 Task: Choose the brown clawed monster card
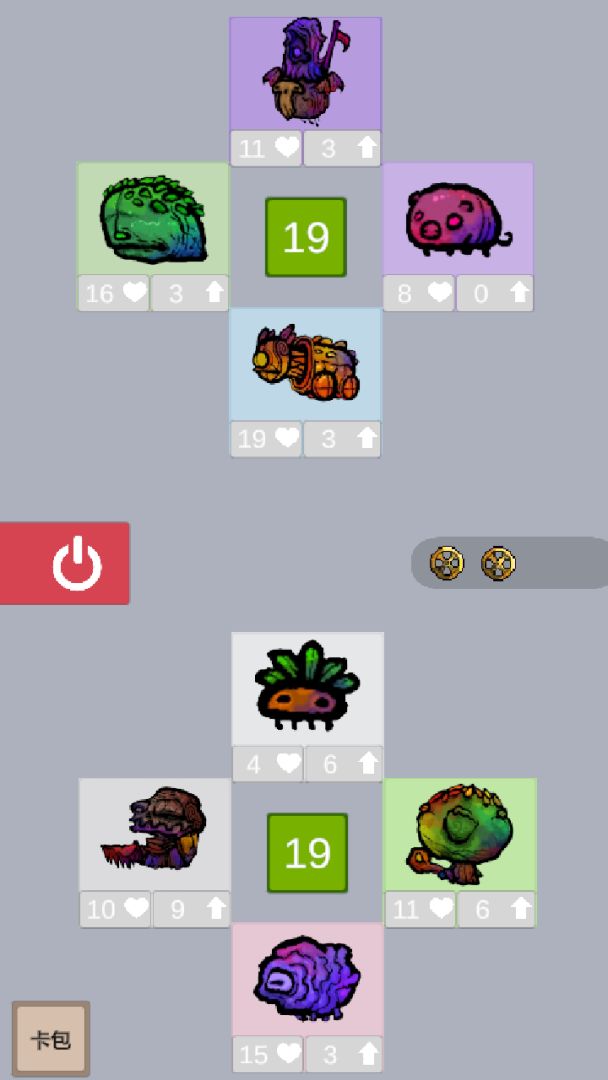coord(155,834)
